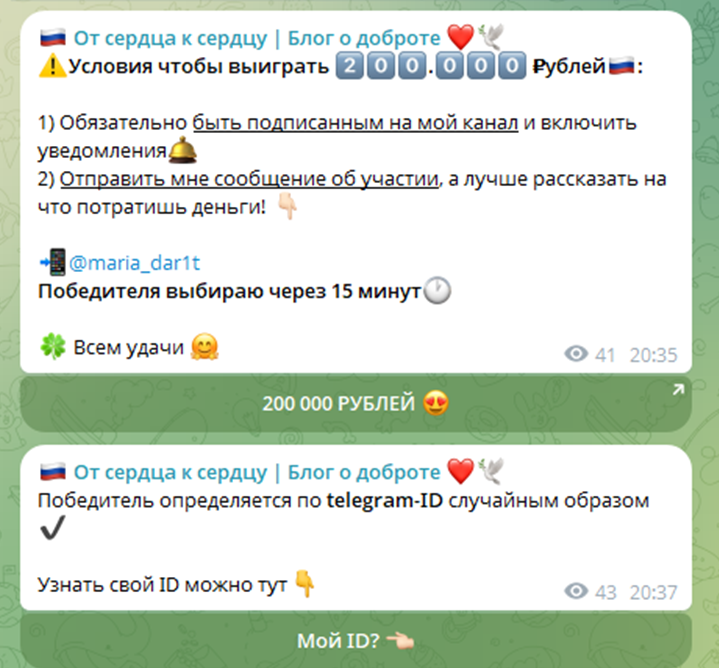Open the channel name on the second post
Viewport: 719px width, 668px height.
pyautogui.click(x=257, y=472)
